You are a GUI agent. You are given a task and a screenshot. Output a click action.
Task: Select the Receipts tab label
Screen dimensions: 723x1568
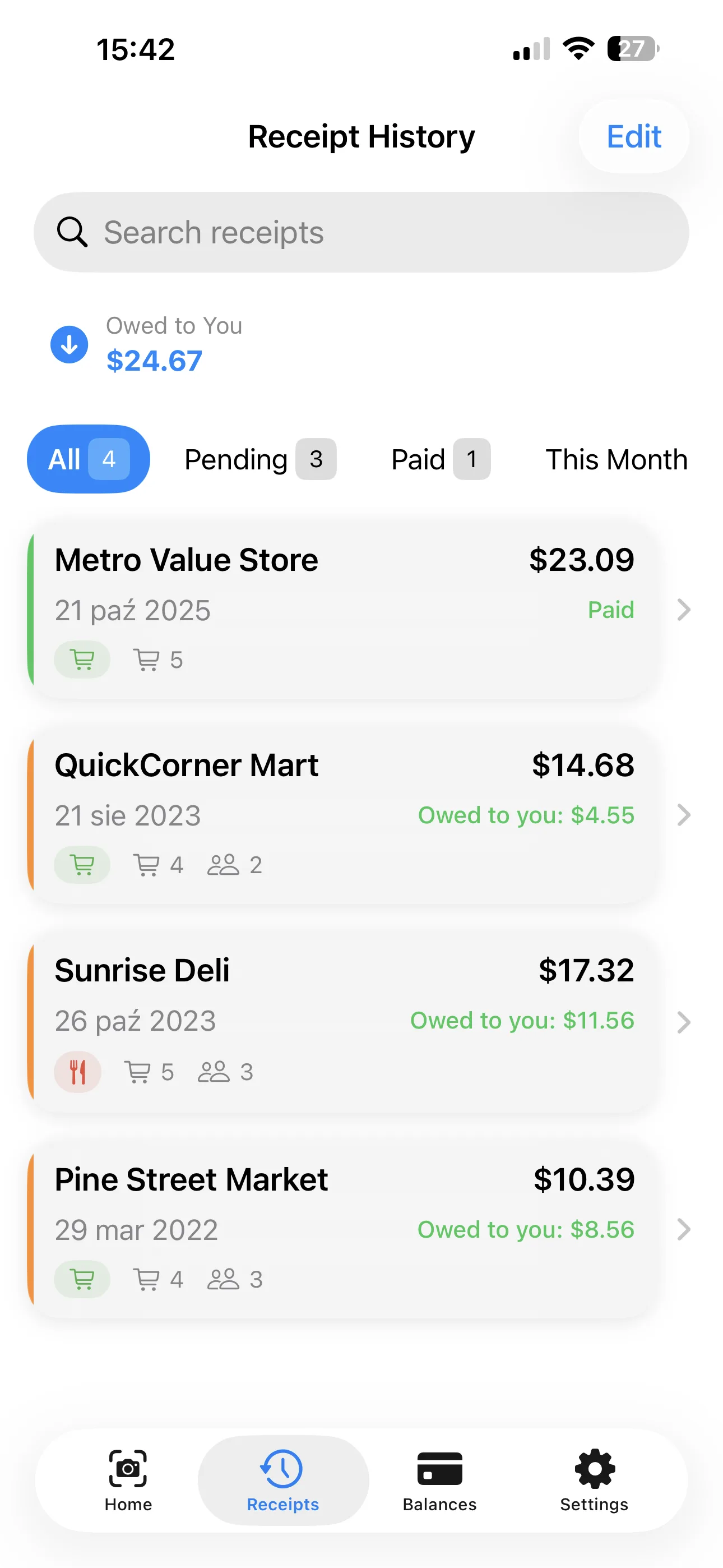(282, 1504)
